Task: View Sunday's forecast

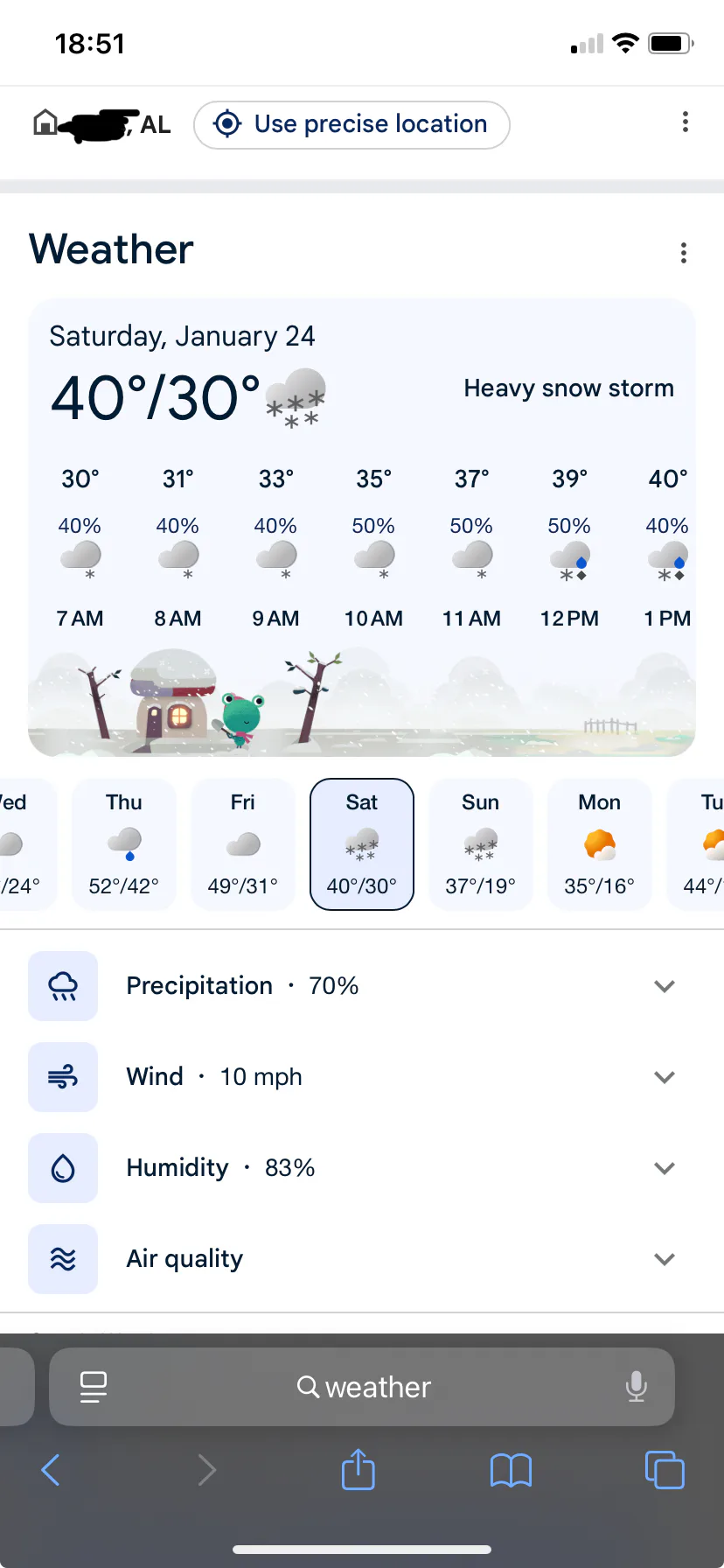Action: [x=481, y=844]
